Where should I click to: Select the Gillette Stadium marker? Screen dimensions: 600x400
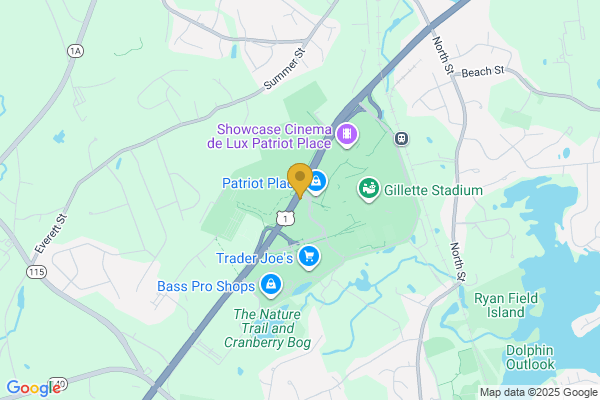[369, 189]
